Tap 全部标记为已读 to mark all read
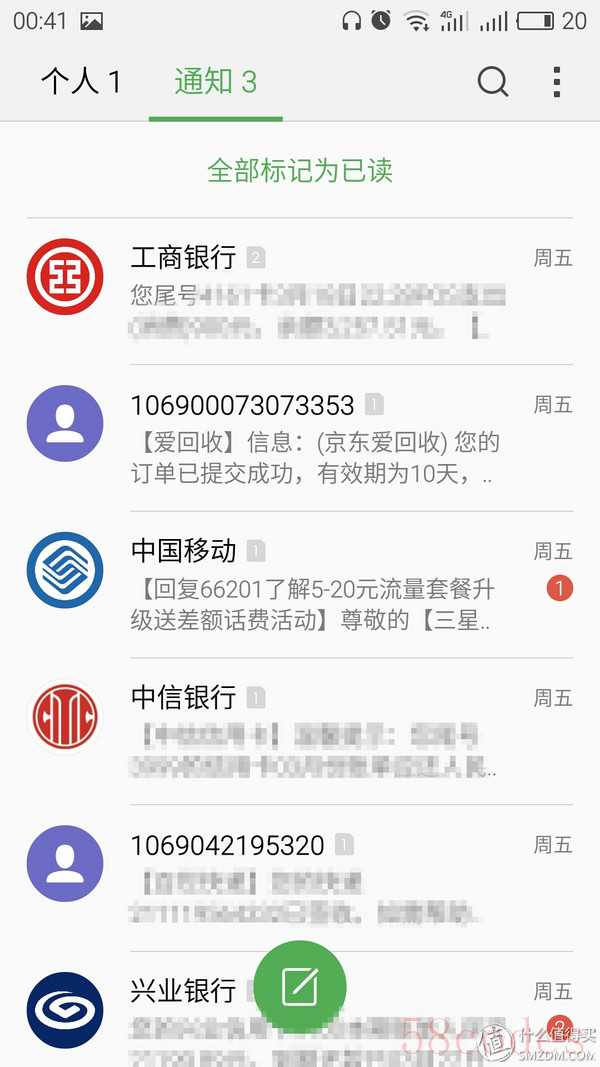 pyautogui.click(x=300, y=170)
